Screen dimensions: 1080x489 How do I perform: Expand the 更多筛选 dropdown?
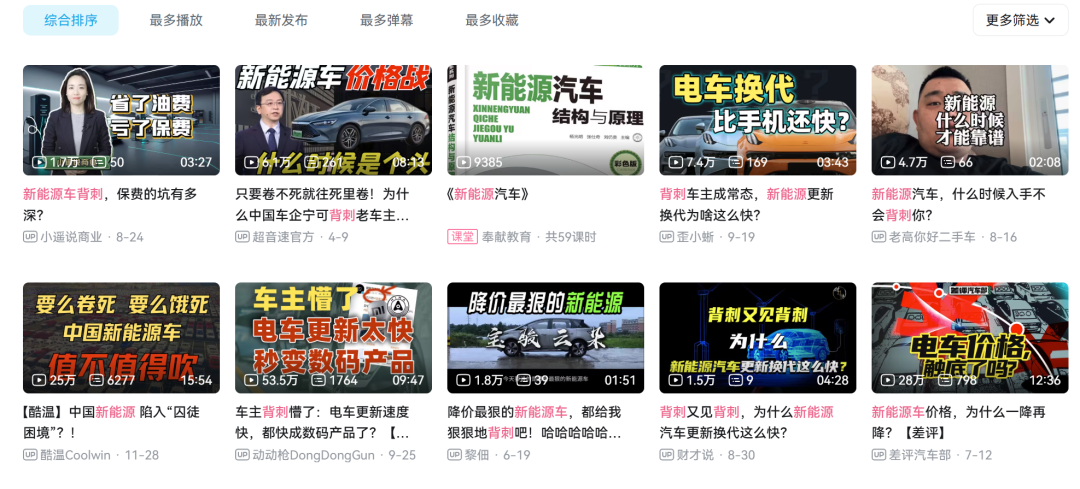click(x=1020, y=20)
